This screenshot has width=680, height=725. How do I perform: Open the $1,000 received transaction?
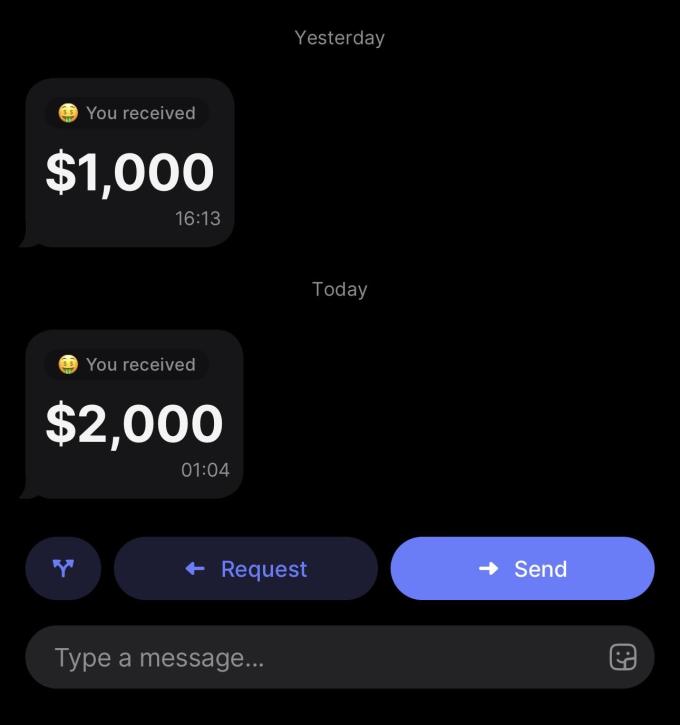[130, 165]
